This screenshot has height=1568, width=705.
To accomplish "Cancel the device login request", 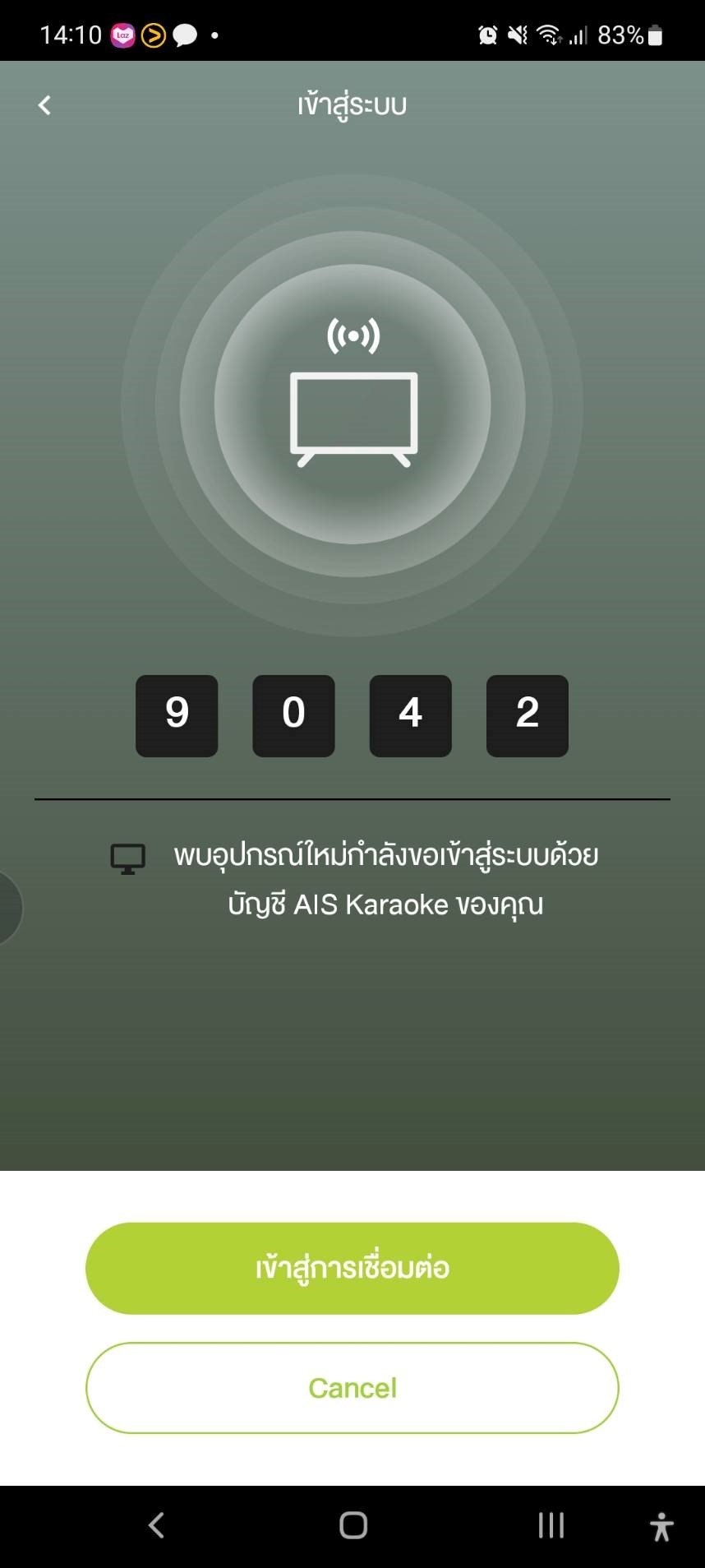I will pos(352,1388).
